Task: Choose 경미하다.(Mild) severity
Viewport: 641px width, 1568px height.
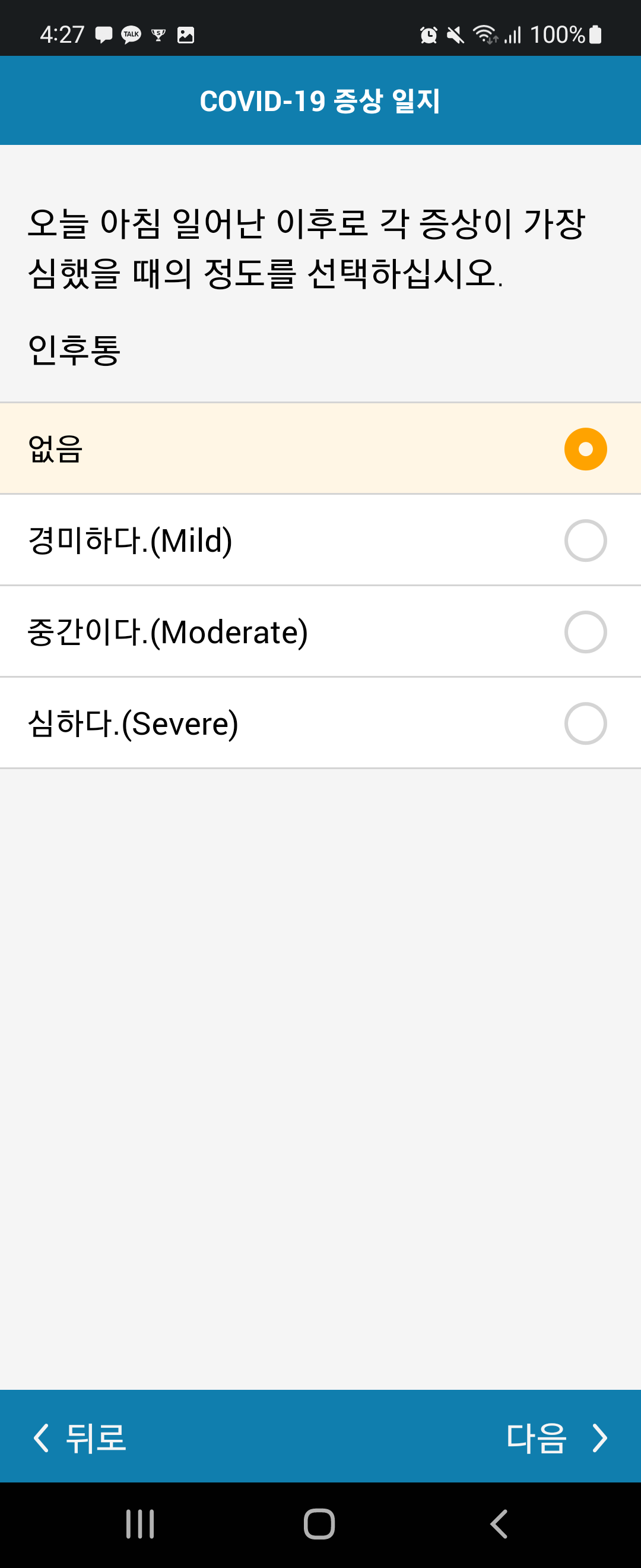Action: [320, 540]
